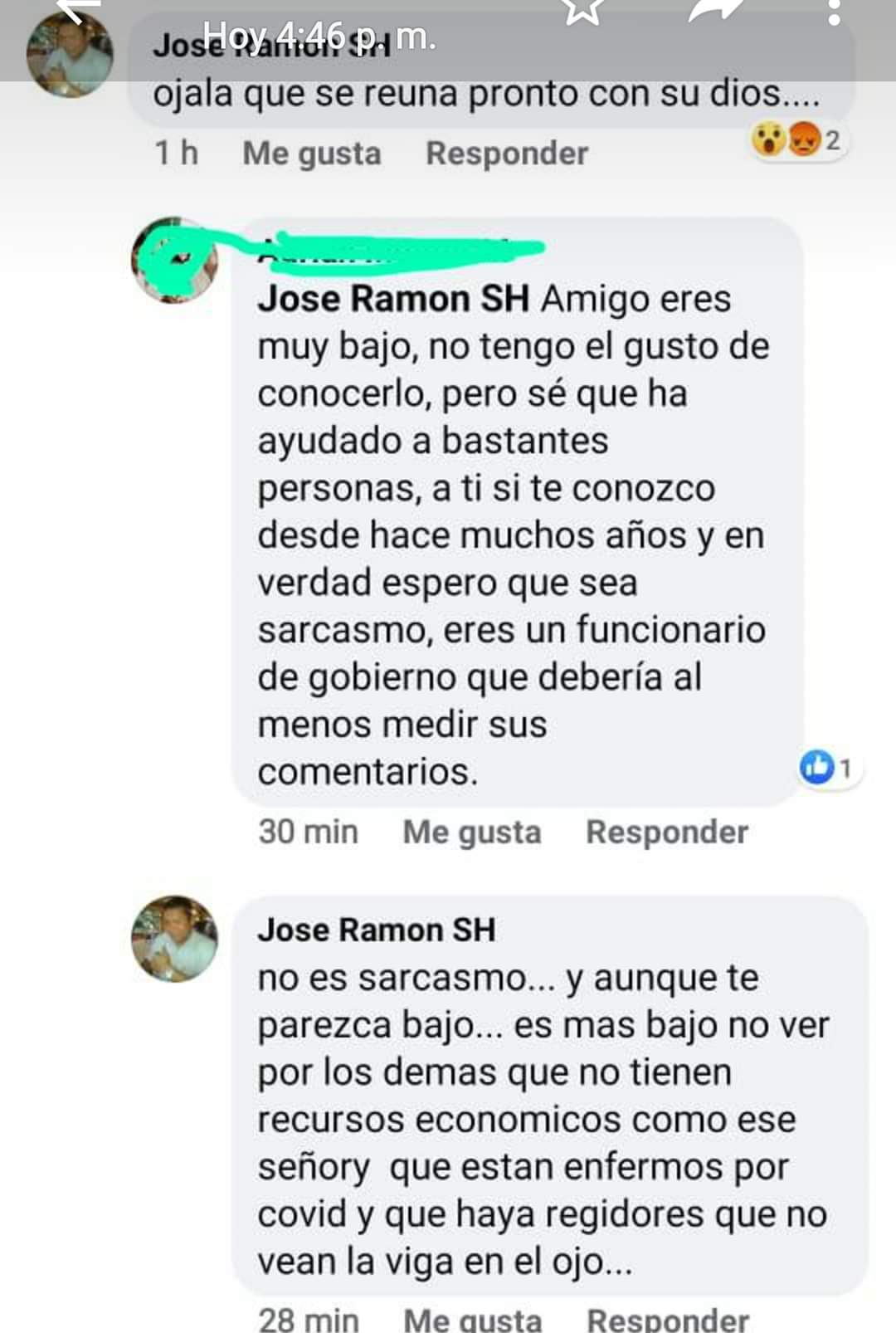Share this image
The height and width of the screenshot is (1333, 896).
tap(715, 8)
